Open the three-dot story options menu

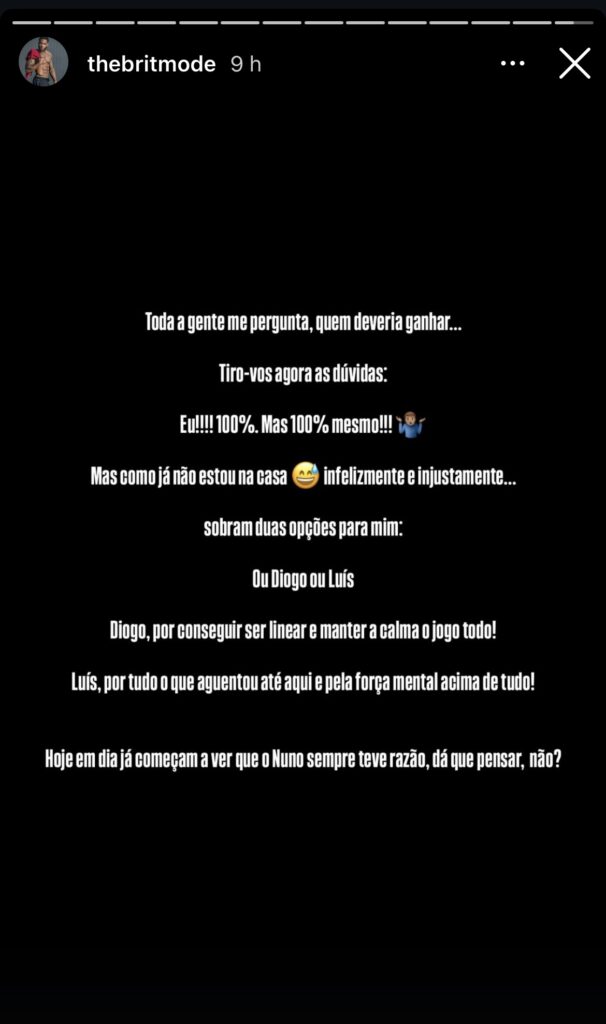point(513,63)
